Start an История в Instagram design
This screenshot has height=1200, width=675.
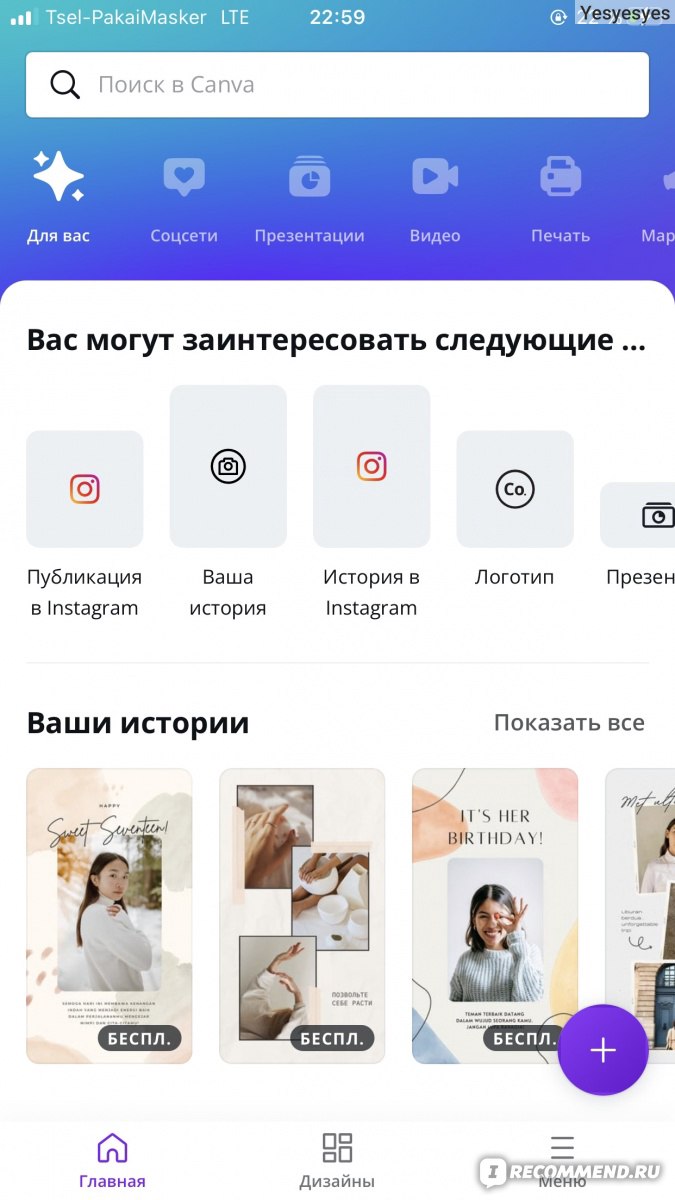tap(371, 502)
